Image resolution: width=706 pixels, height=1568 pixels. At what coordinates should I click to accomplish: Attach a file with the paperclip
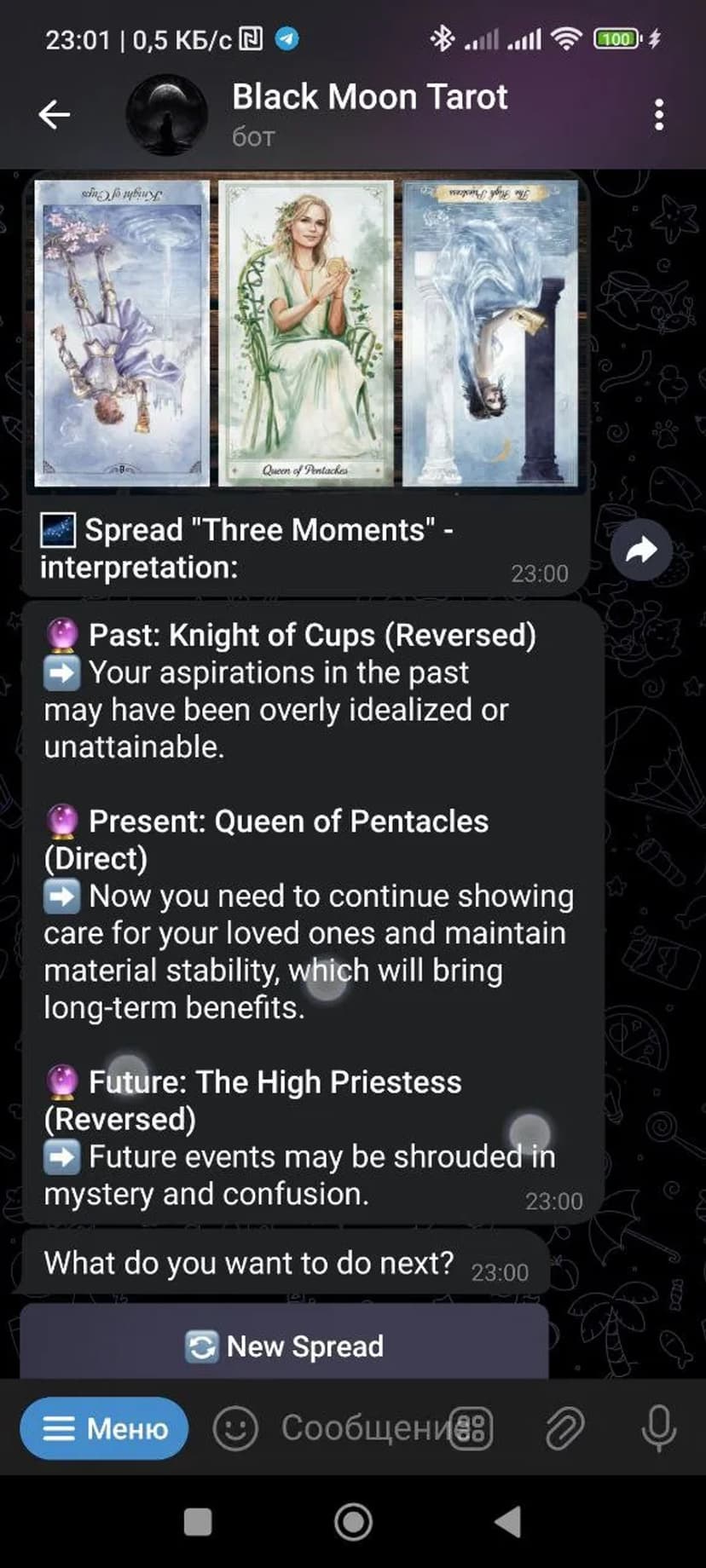pos(564,1428)
